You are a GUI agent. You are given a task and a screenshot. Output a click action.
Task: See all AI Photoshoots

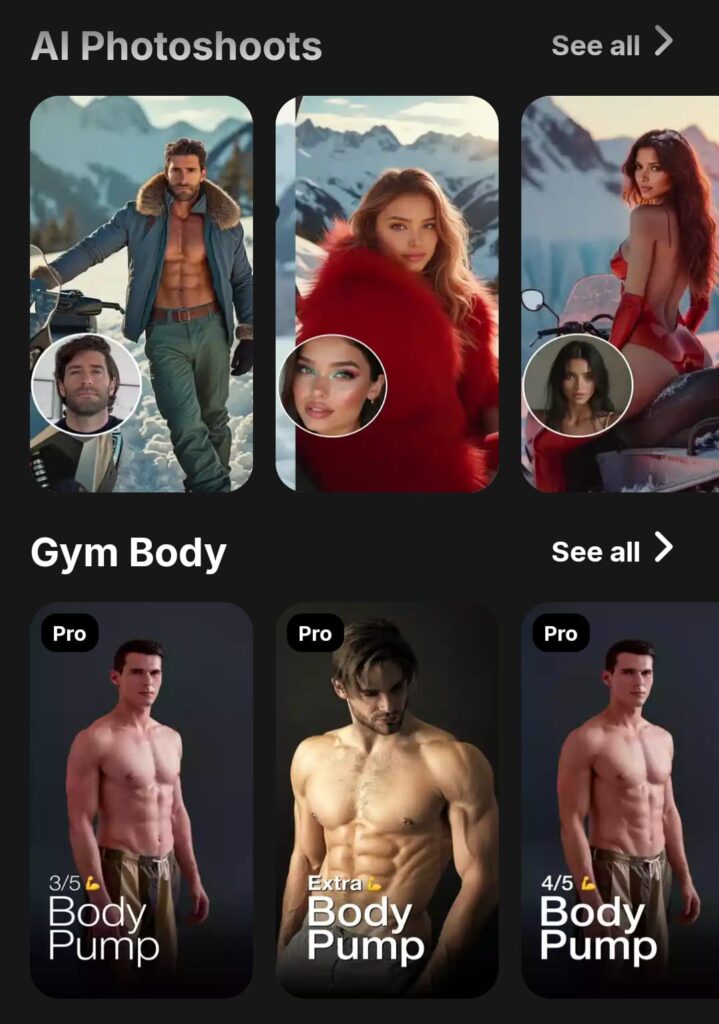pyautogui.click(x=611, y=45)
